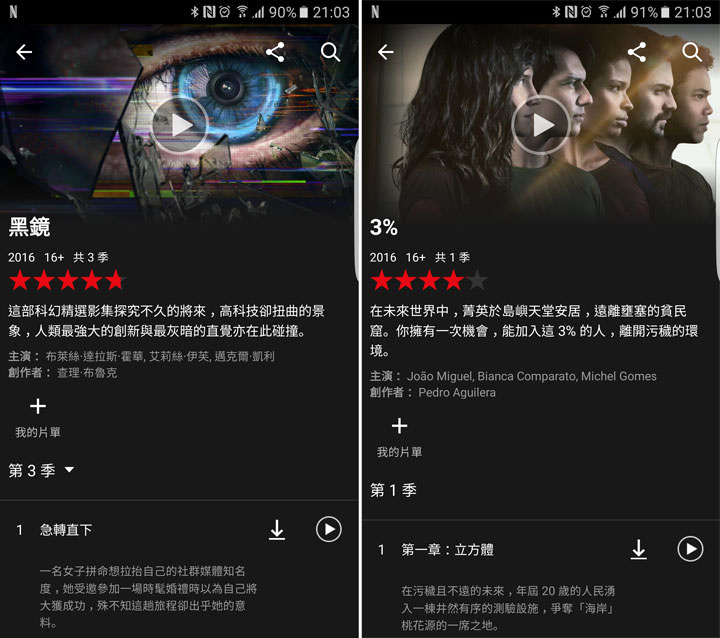Viewport: 720px width, 638px height.
Task: Play episode 第一章：立方體
Action: click(690, 548)
